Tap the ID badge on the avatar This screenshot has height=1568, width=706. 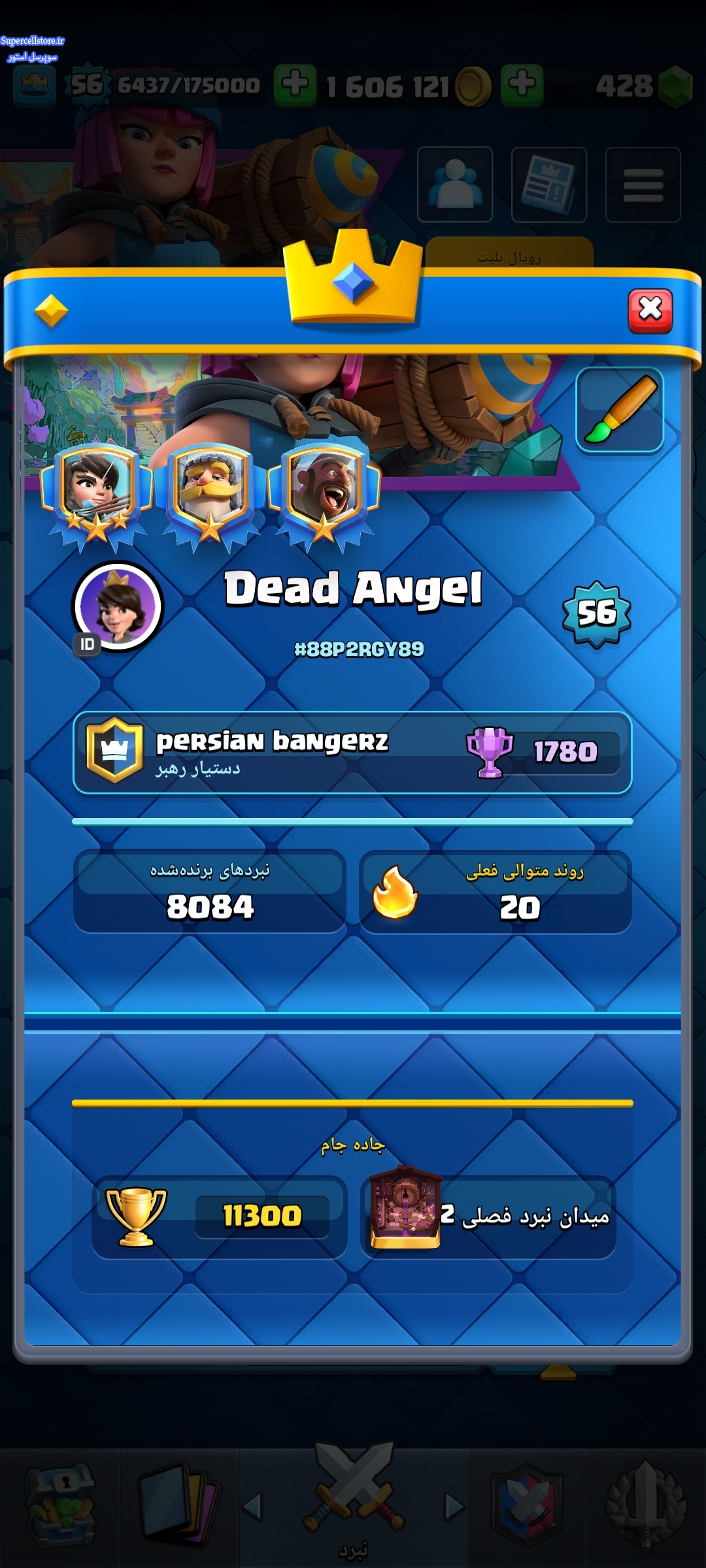(87, 644)
